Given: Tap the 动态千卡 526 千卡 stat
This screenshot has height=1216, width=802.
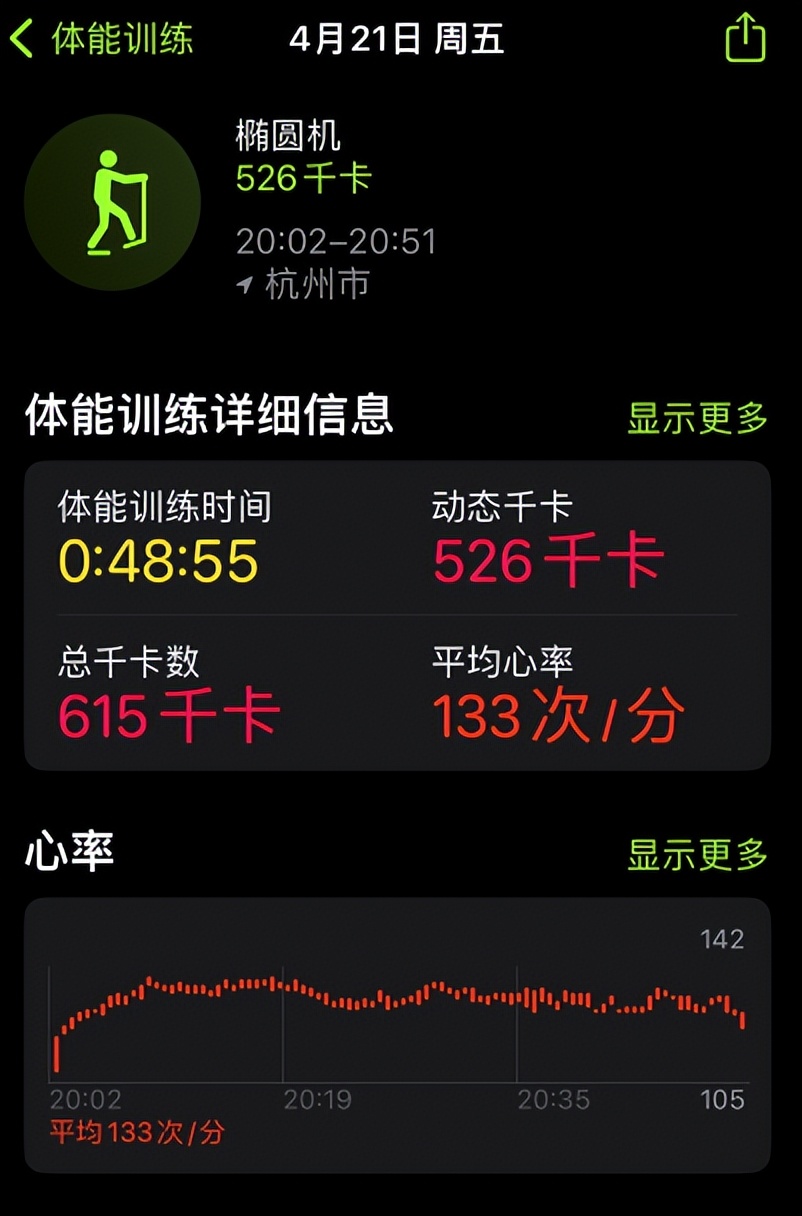Looking at the screenshot, I should (x=548, y=561).
